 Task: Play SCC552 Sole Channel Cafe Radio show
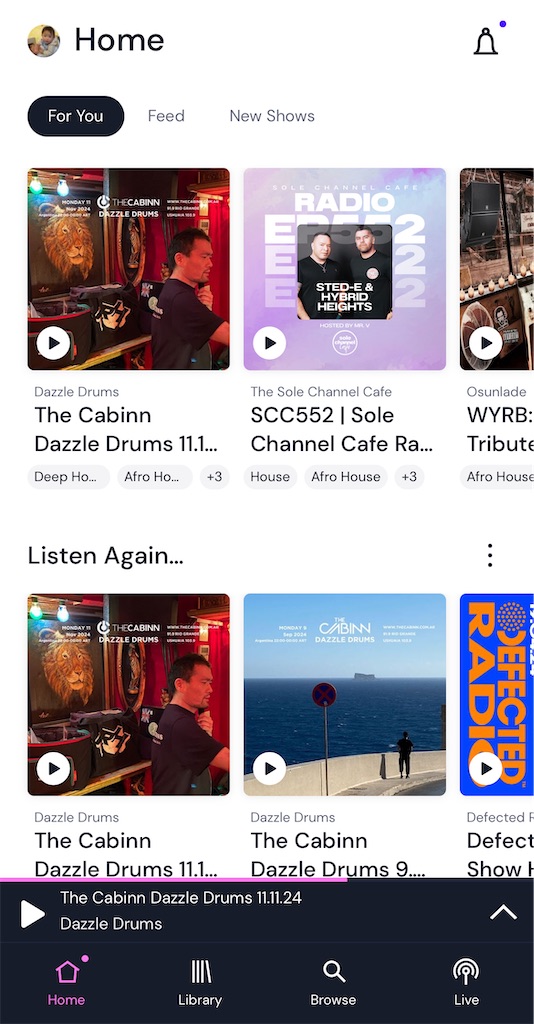(270, 343)
